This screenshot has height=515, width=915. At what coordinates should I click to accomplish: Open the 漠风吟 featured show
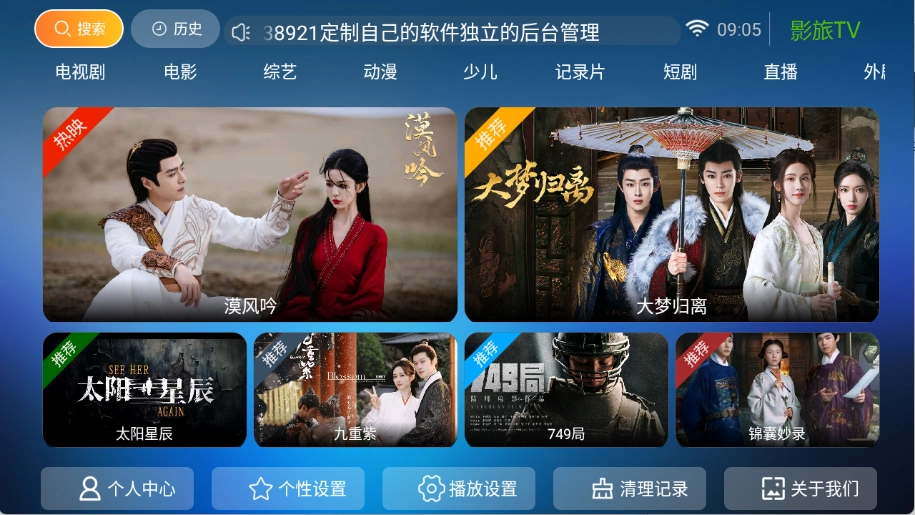pos(250,214)
